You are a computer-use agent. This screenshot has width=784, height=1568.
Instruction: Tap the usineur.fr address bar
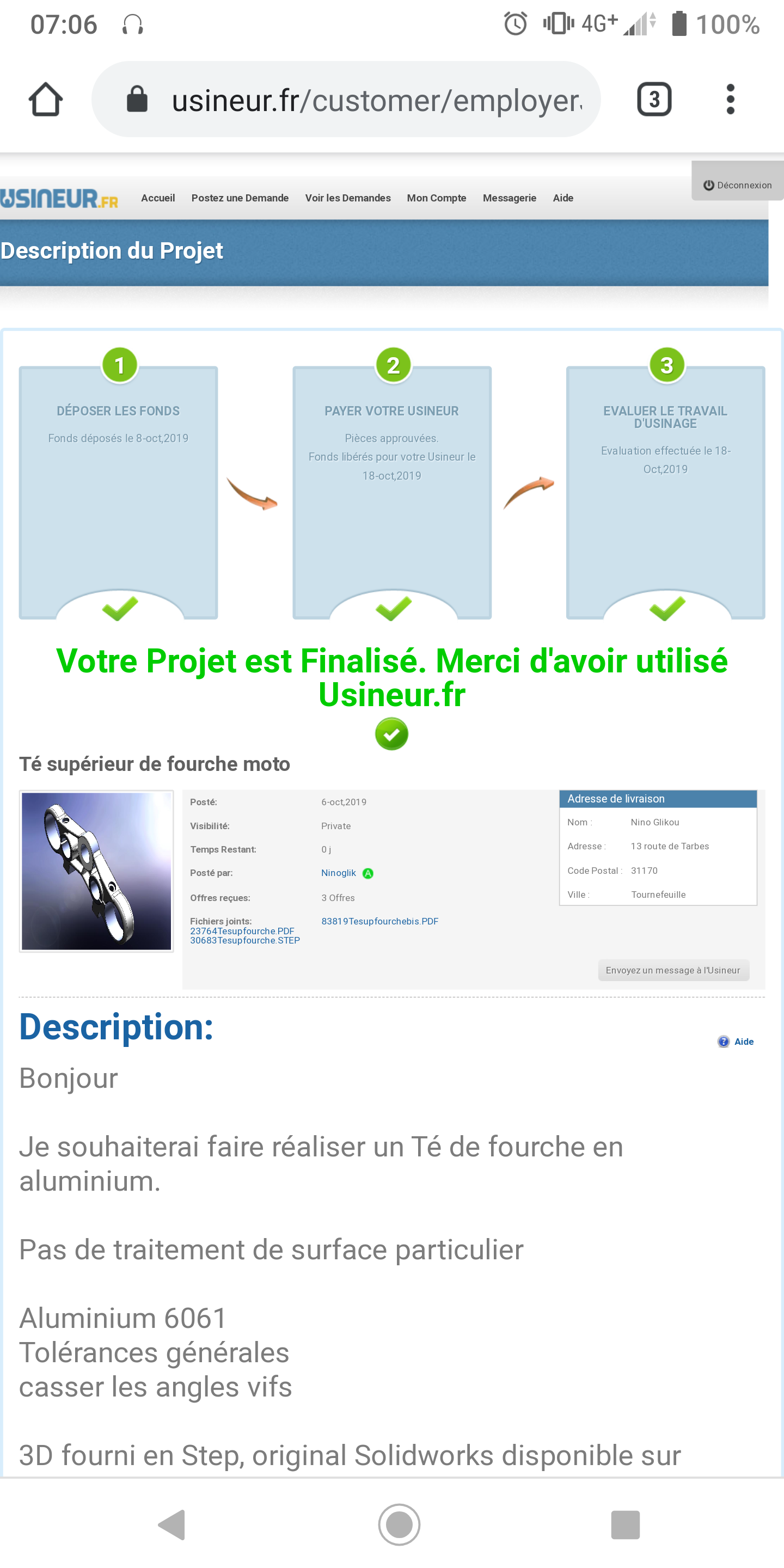tap(346, 99)
